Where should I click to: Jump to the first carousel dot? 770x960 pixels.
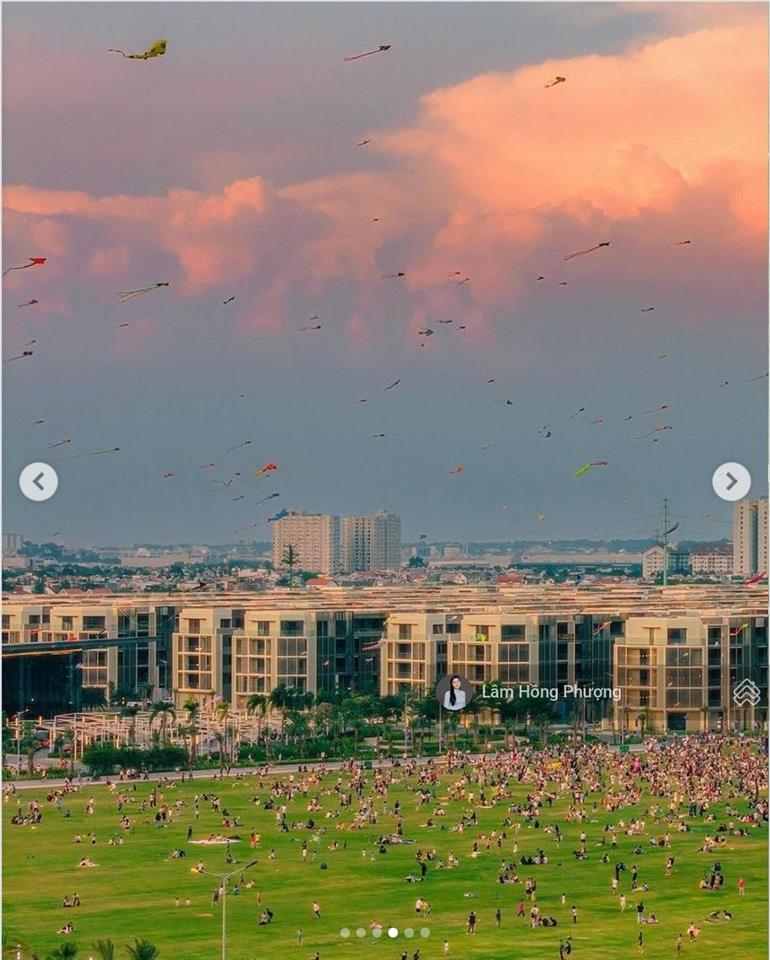pyautogui.click(x=345, y=932)
